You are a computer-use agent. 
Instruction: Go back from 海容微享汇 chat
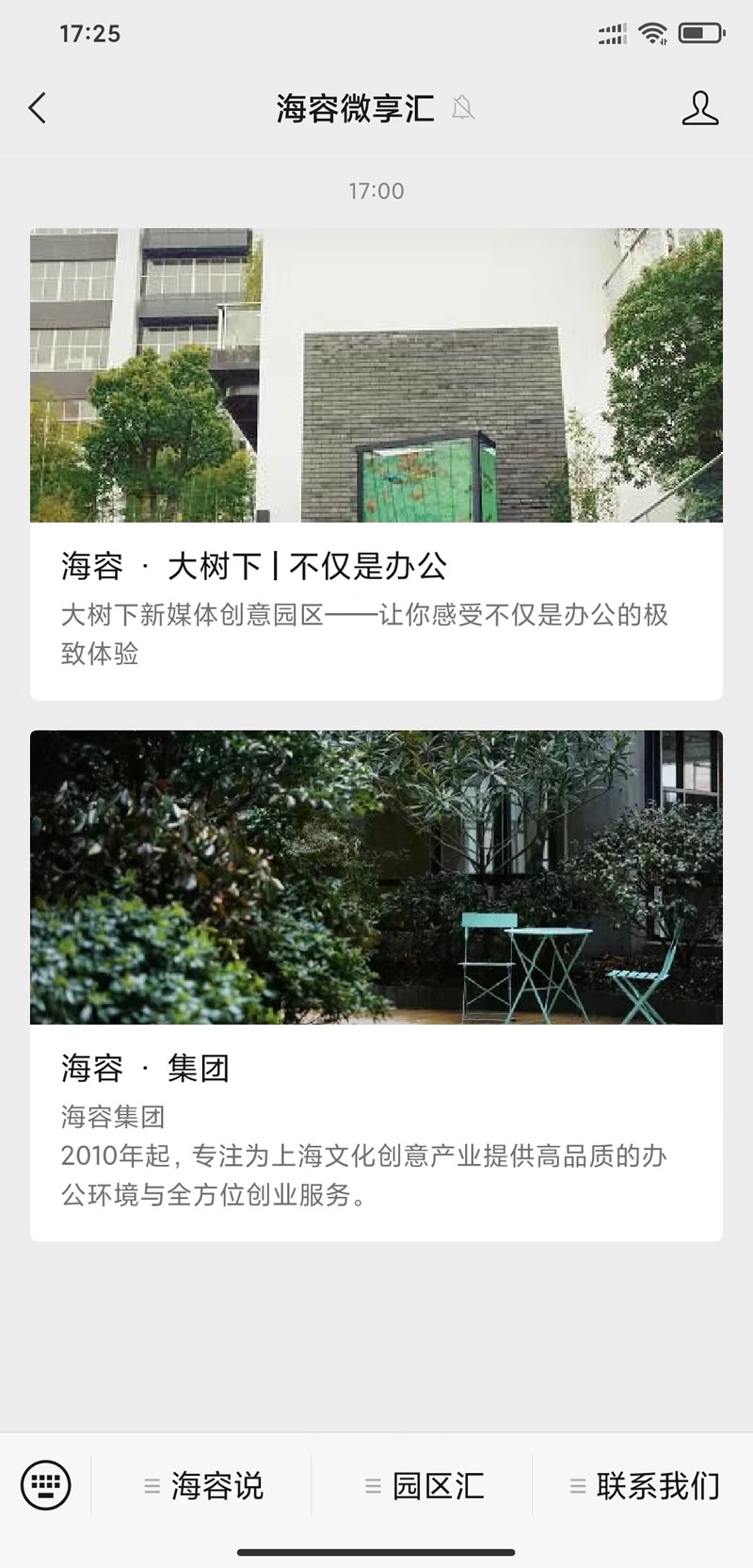[38, 108]
